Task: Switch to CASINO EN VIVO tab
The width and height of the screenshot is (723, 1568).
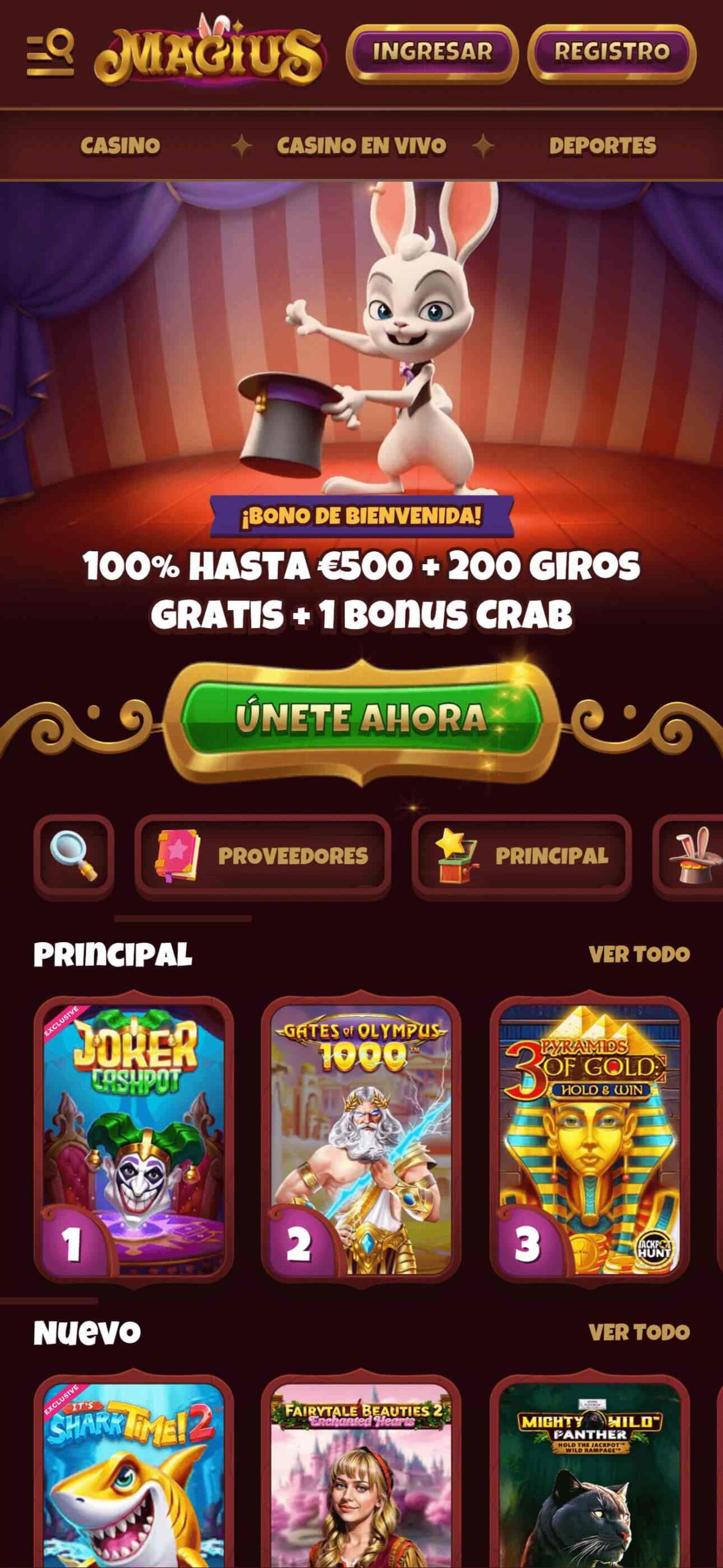Action: tap(361, 146)
